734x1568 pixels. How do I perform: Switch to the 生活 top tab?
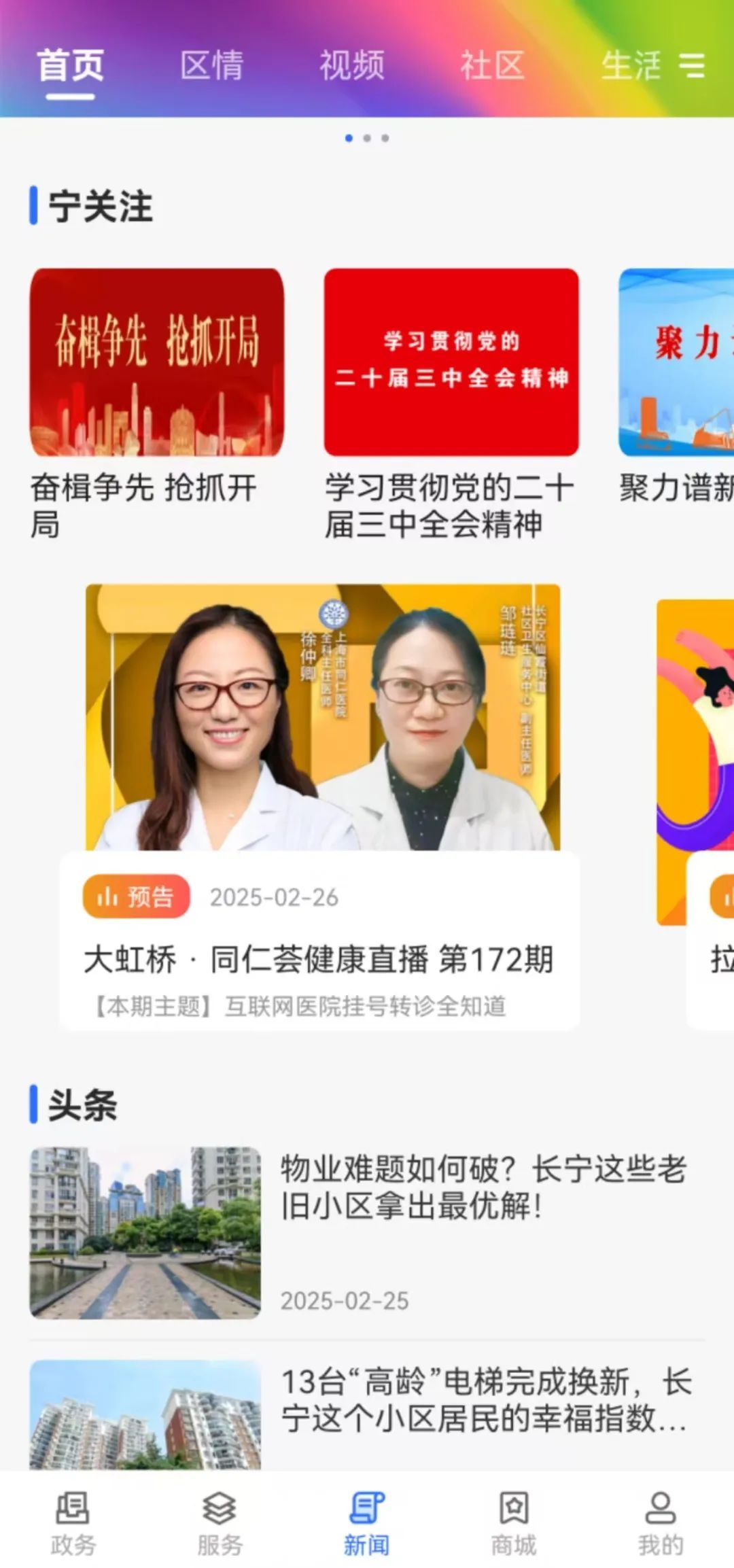(x=631, y=66)
